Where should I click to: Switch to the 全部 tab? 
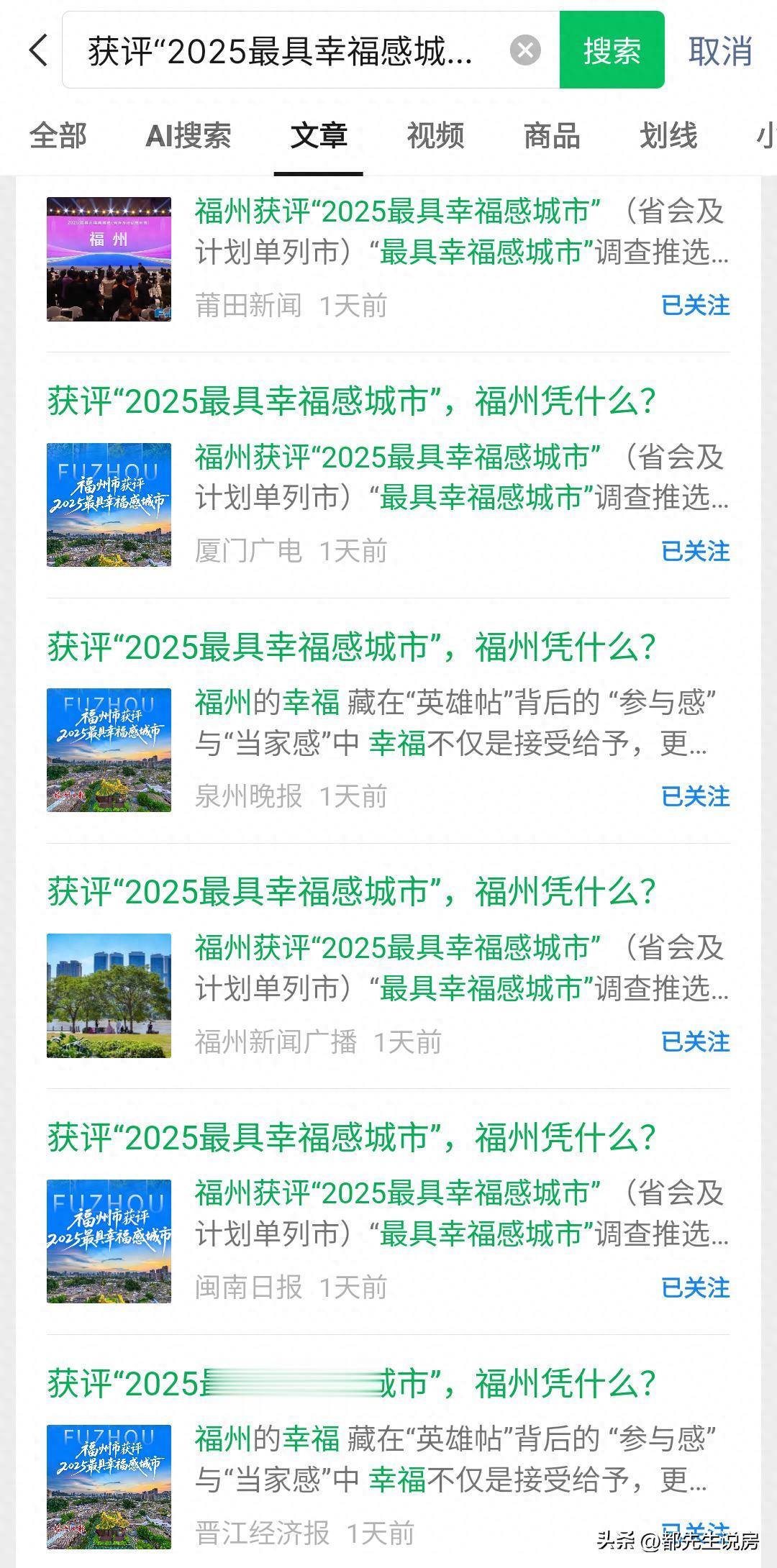58,136
